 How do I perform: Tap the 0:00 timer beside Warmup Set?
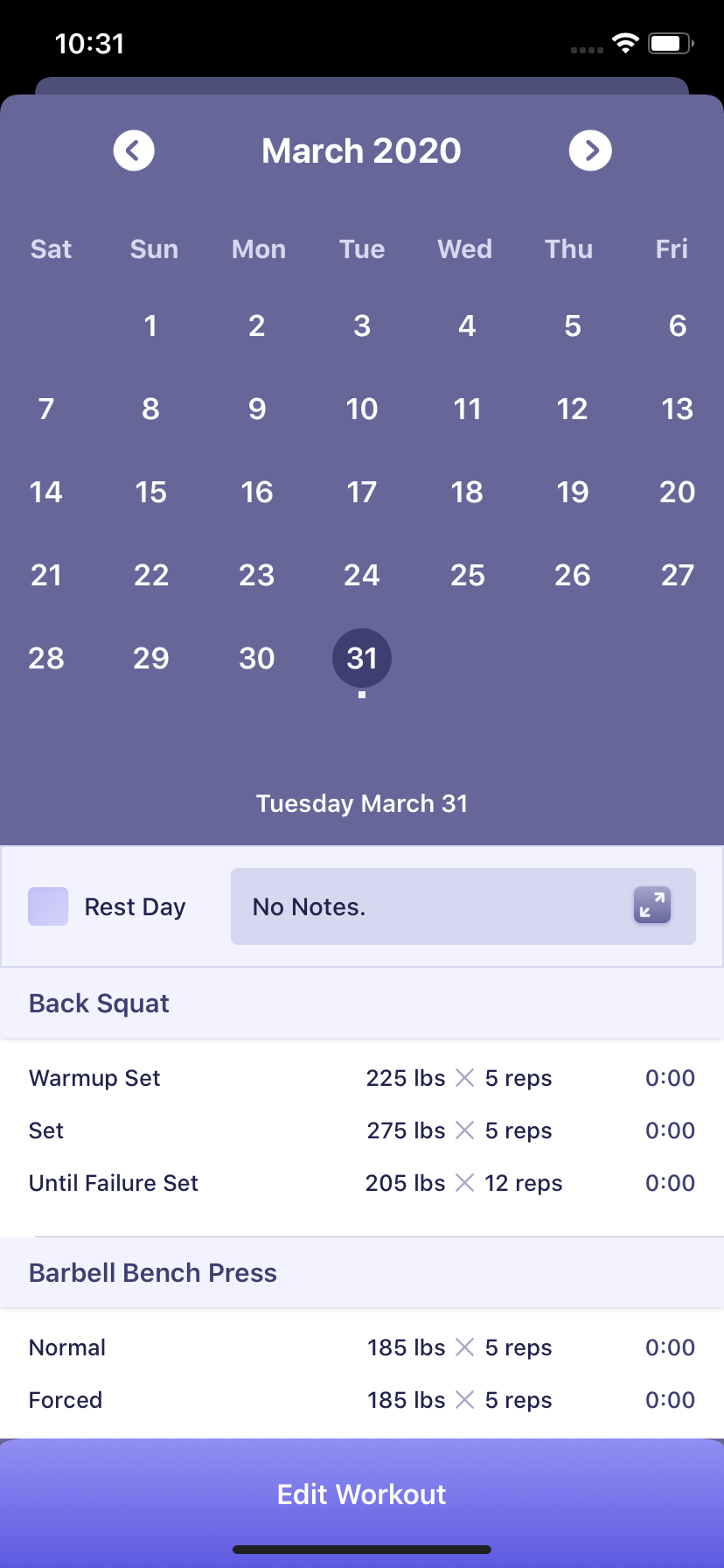click(x=669, y=1078)
